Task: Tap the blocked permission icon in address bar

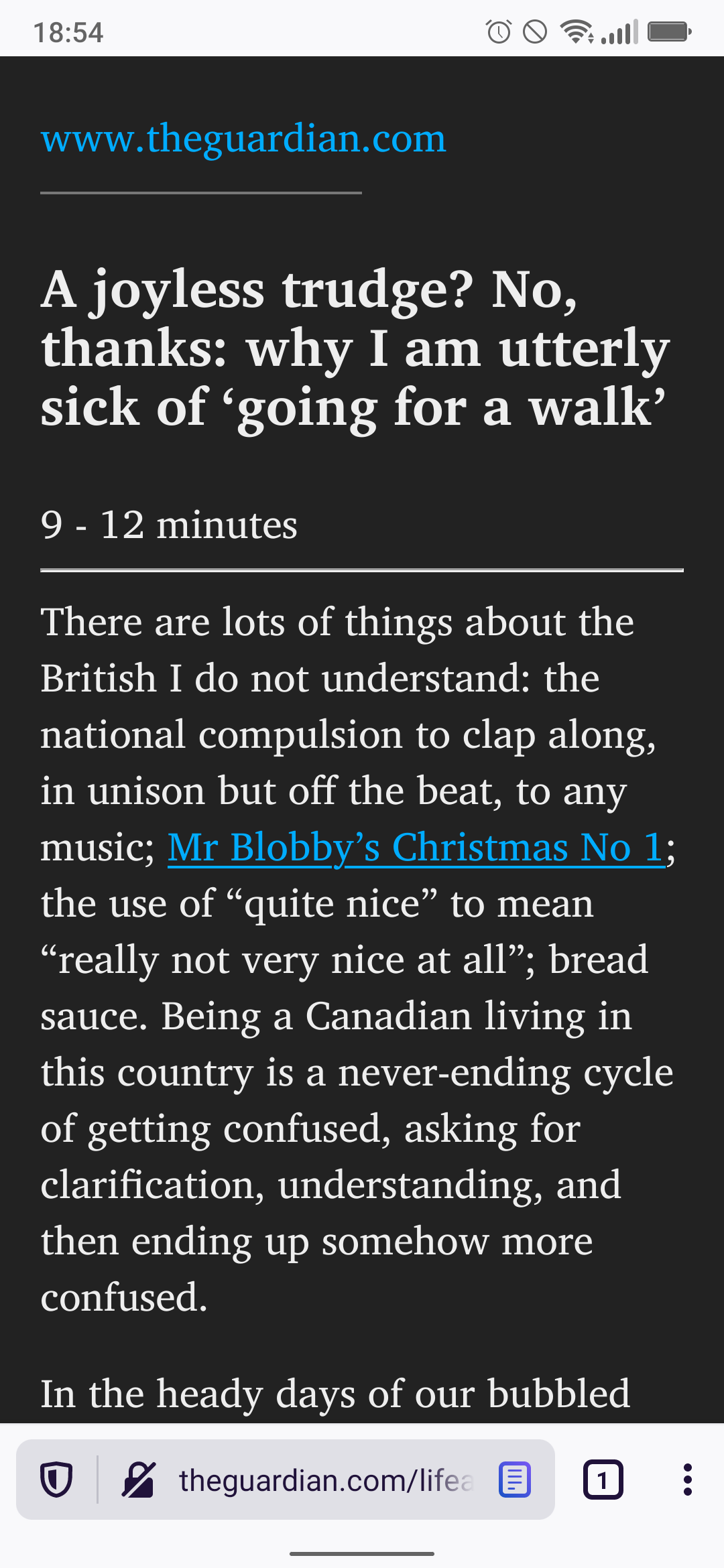Action: pyautogui.click(x=139, y=1480)
